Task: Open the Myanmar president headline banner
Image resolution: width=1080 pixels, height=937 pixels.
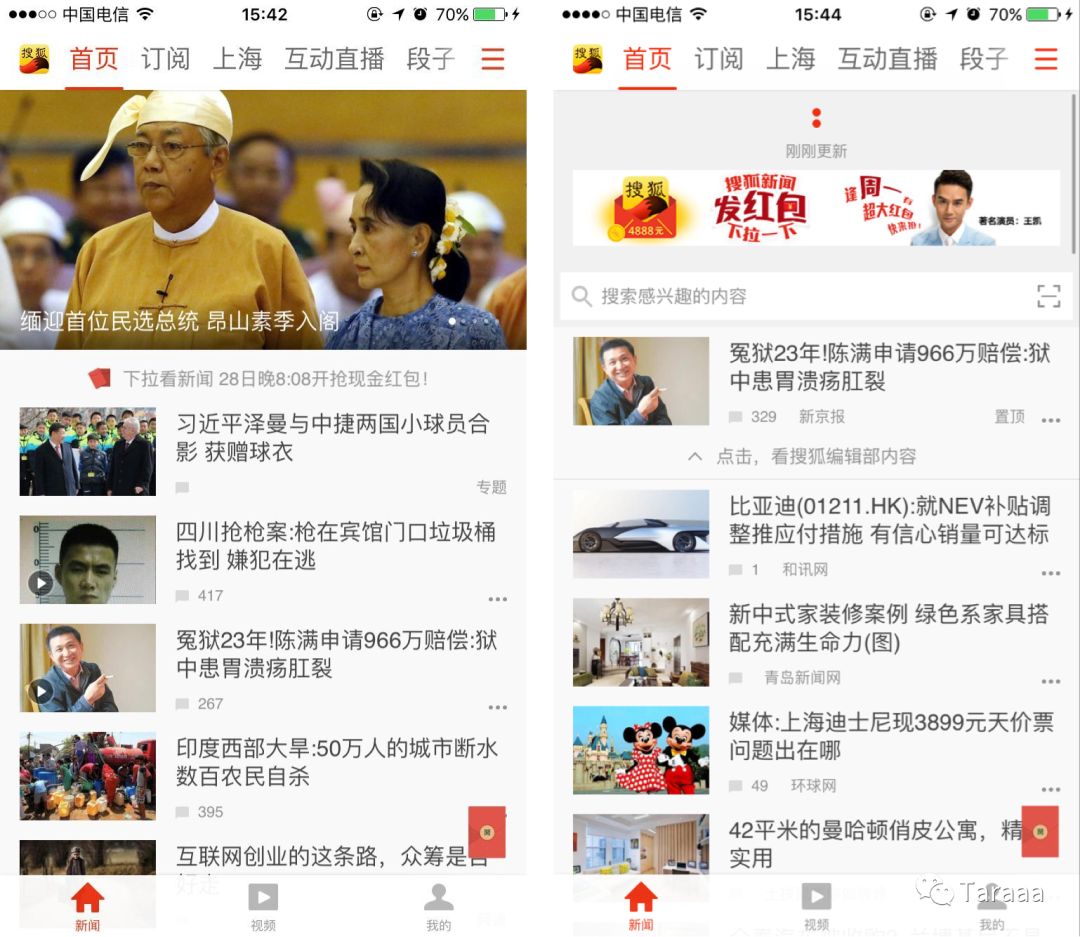Action: (x=263, y=220)
